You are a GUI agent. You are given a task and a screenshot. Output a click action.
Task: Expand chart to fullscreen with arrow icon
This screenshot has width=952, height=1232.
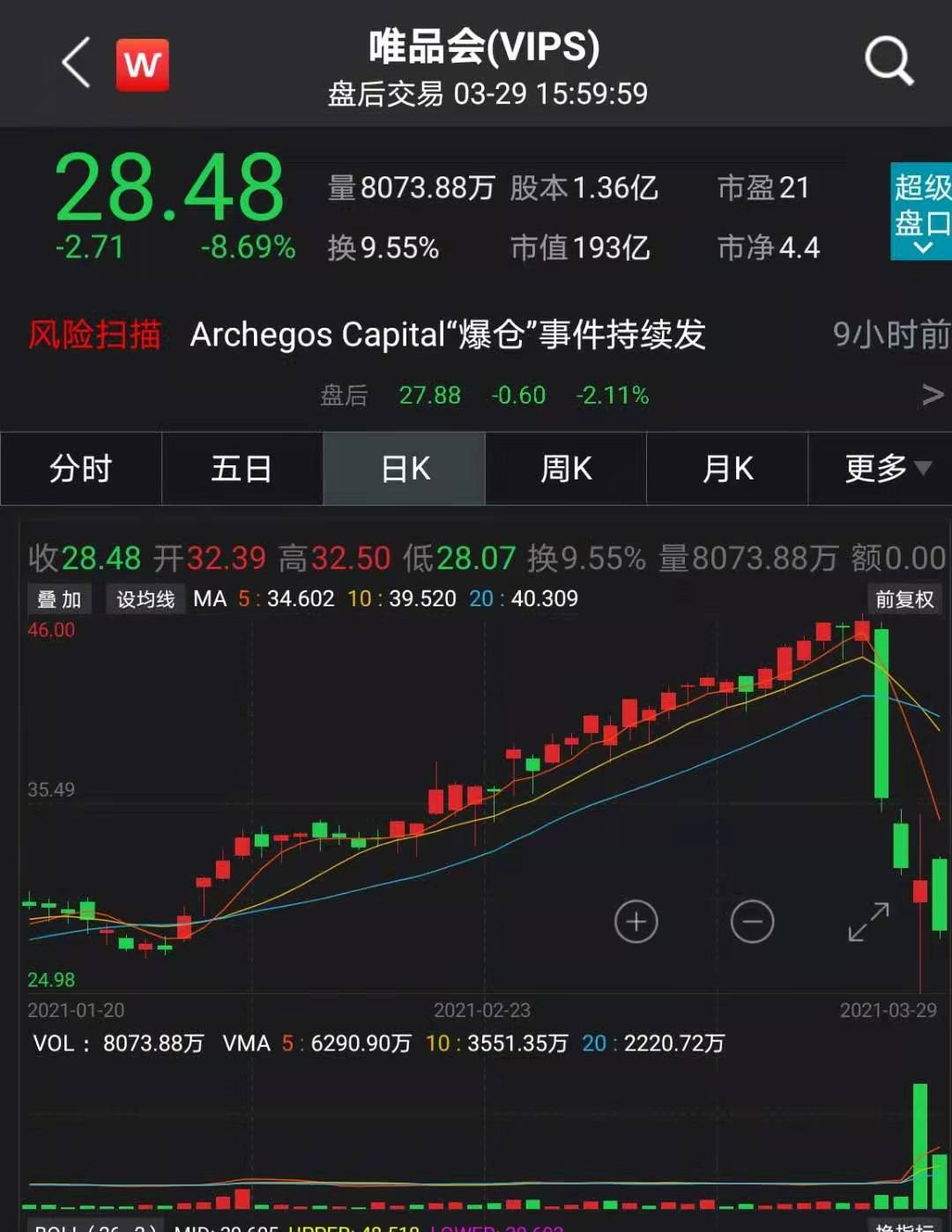pyautogui.click(x=867, y=921)
